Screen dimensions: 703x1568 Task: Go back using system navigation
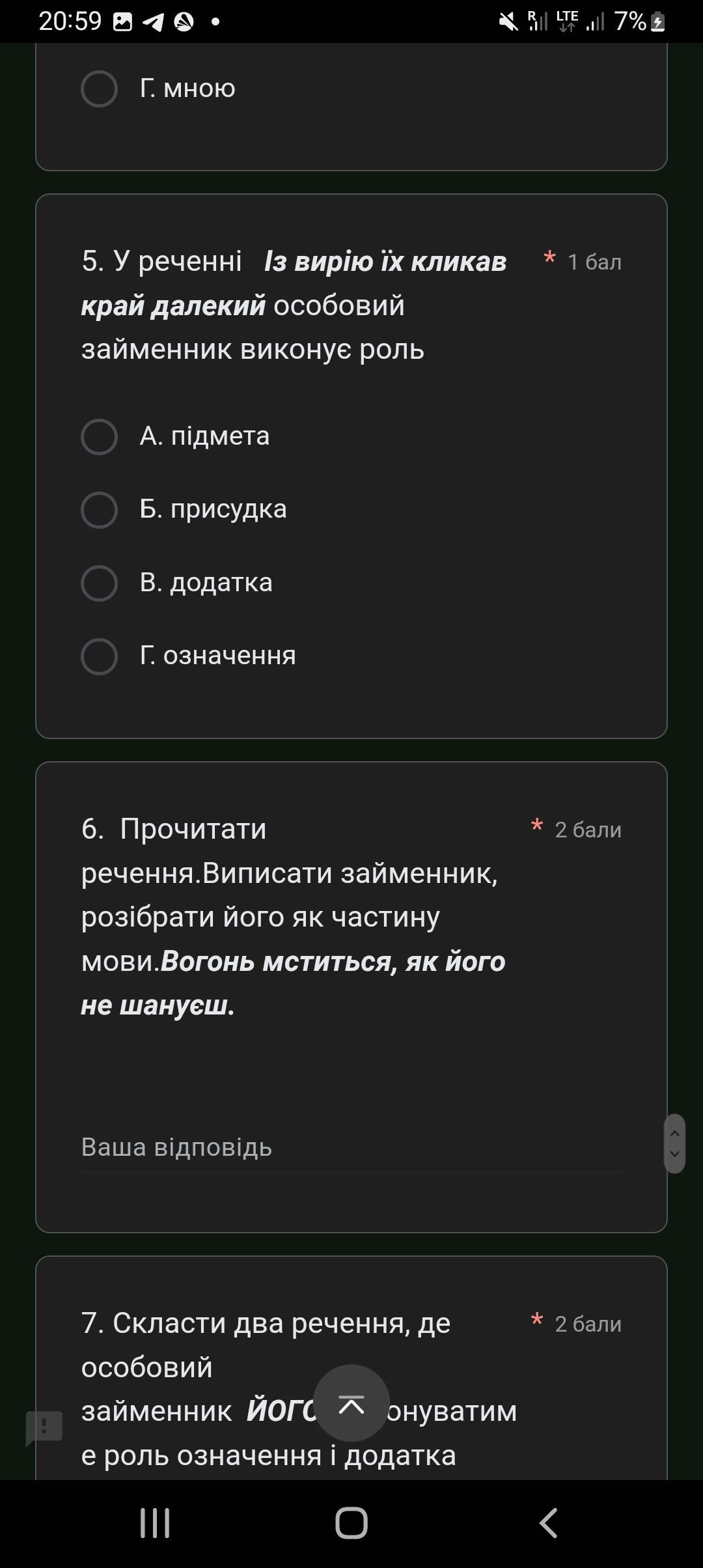[x=548, y=1522]
